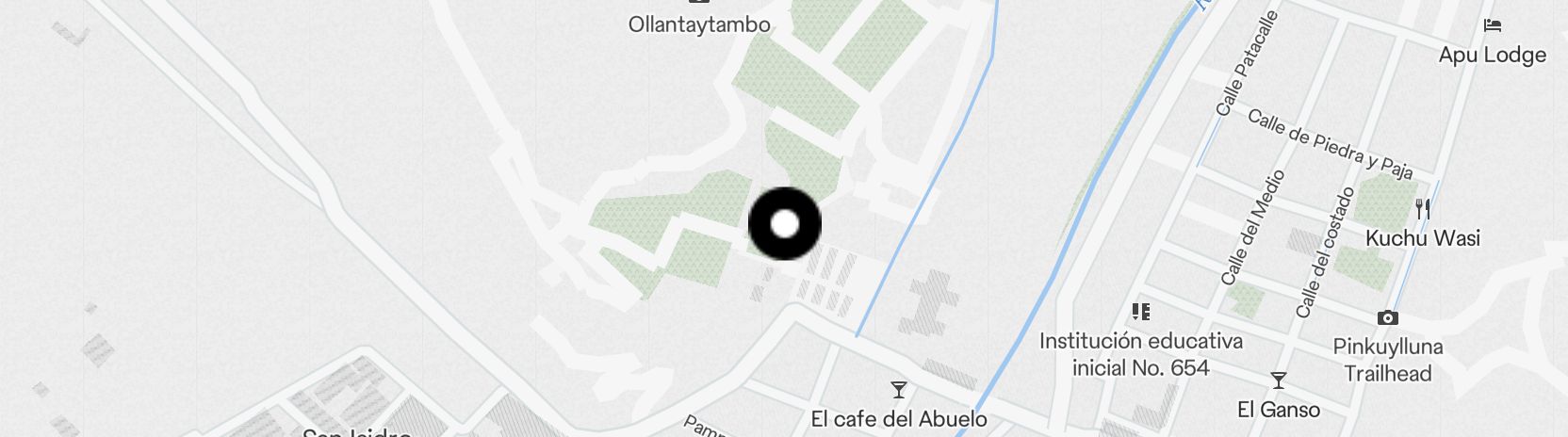
Task: Tap the black circular location marker
Action: [x=785, y=224]
